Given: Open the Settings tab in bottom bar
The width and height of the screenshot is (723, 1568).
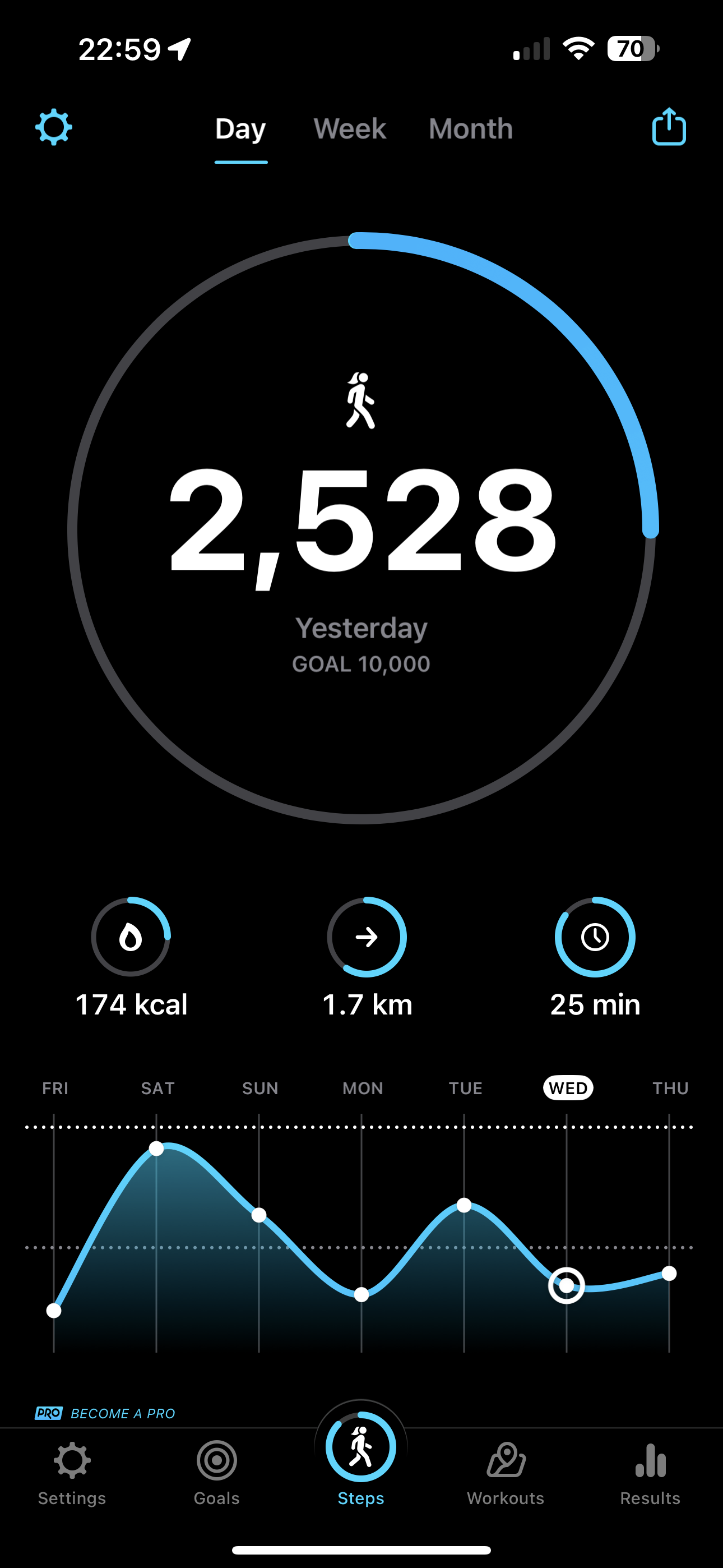Looking at the screenshot, I should coord(72,1473).
